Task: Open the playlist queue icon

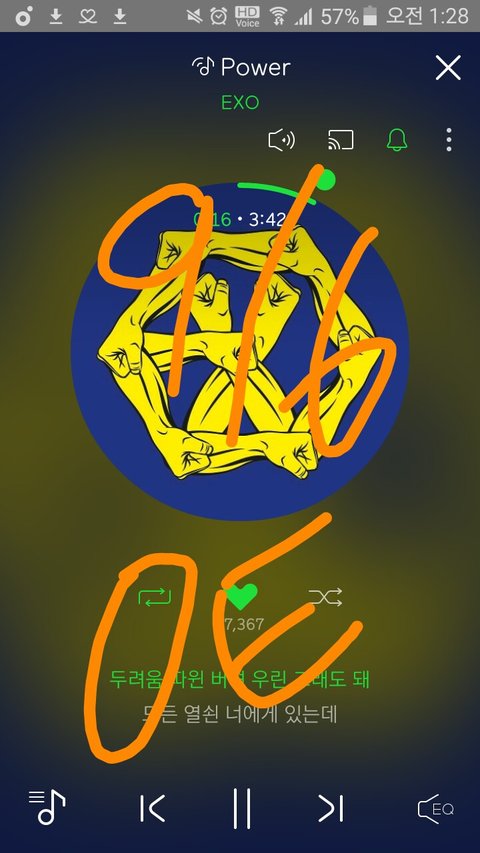Action: 47,807
